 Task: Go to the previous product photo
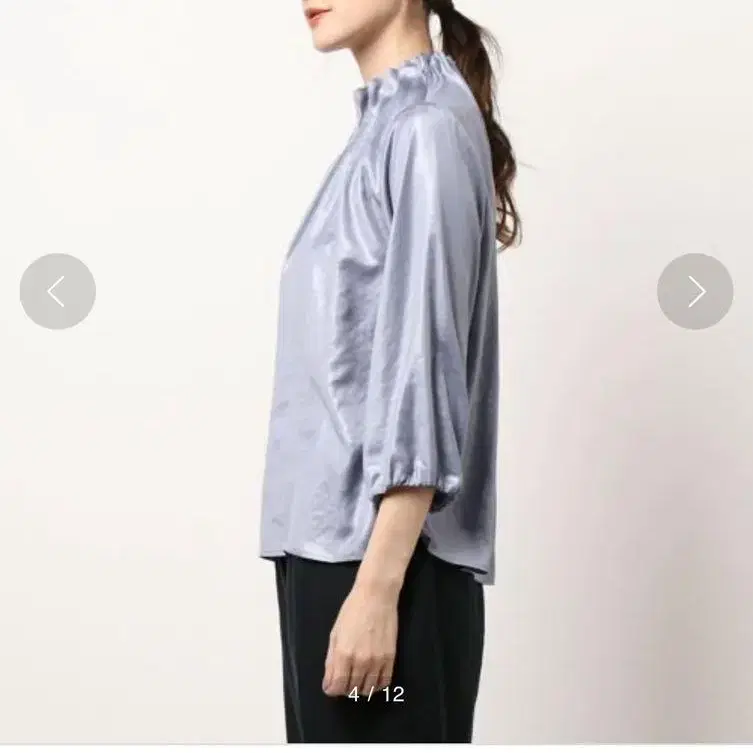(58, 291)
